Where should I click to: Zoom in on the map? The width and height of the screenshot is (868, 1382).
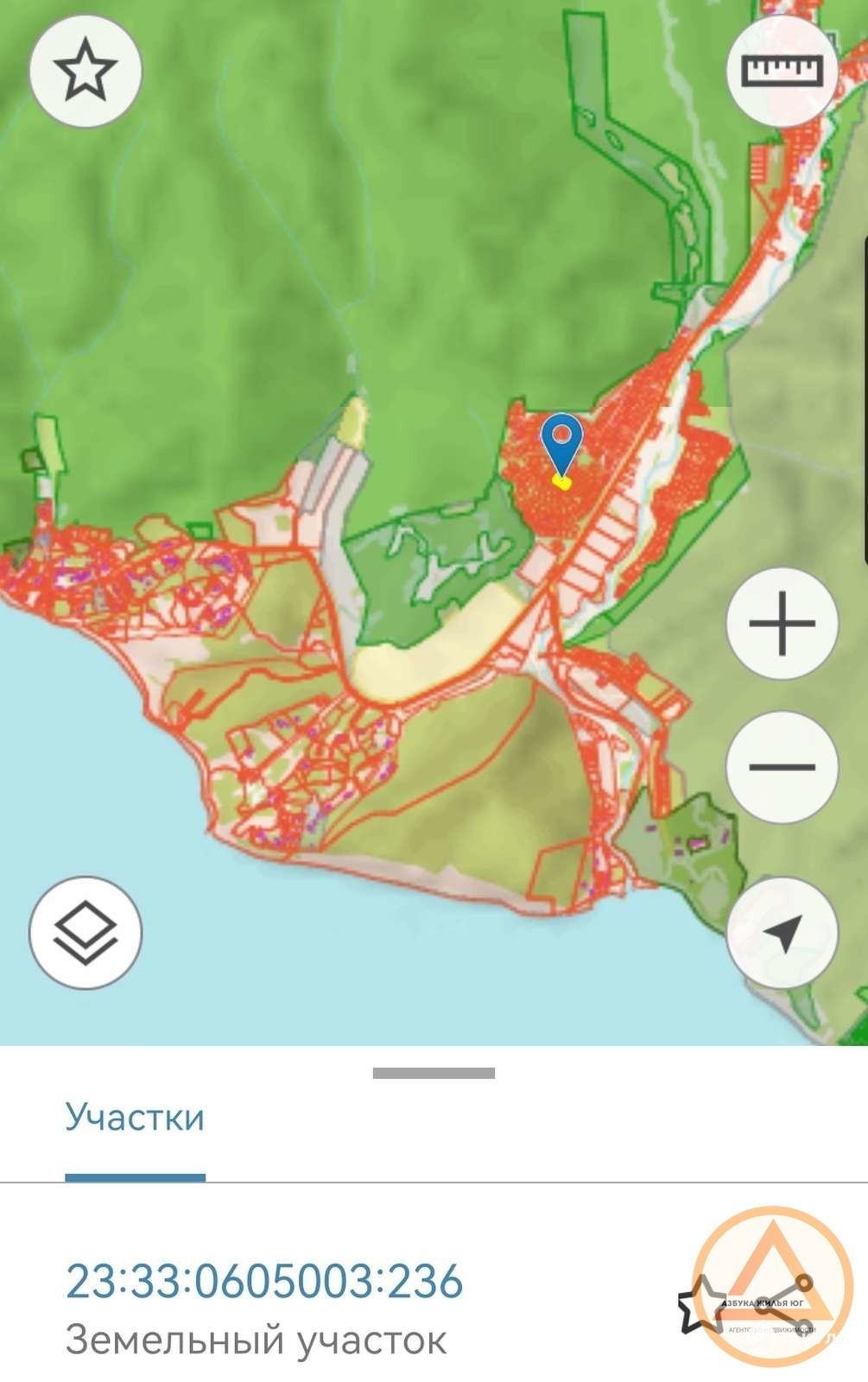(782, 623)
